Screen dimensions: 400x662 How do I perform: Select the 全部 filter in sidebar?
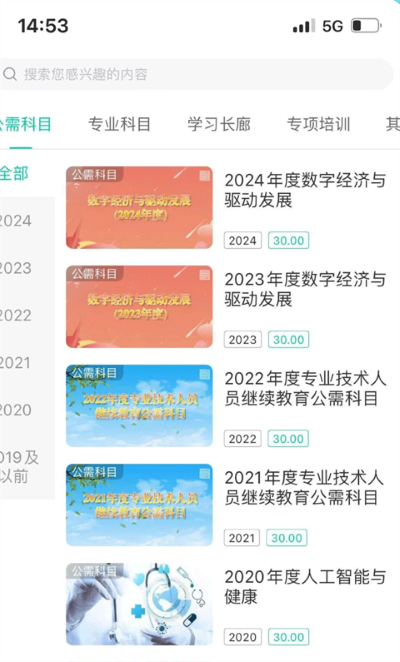click(14, 174)
